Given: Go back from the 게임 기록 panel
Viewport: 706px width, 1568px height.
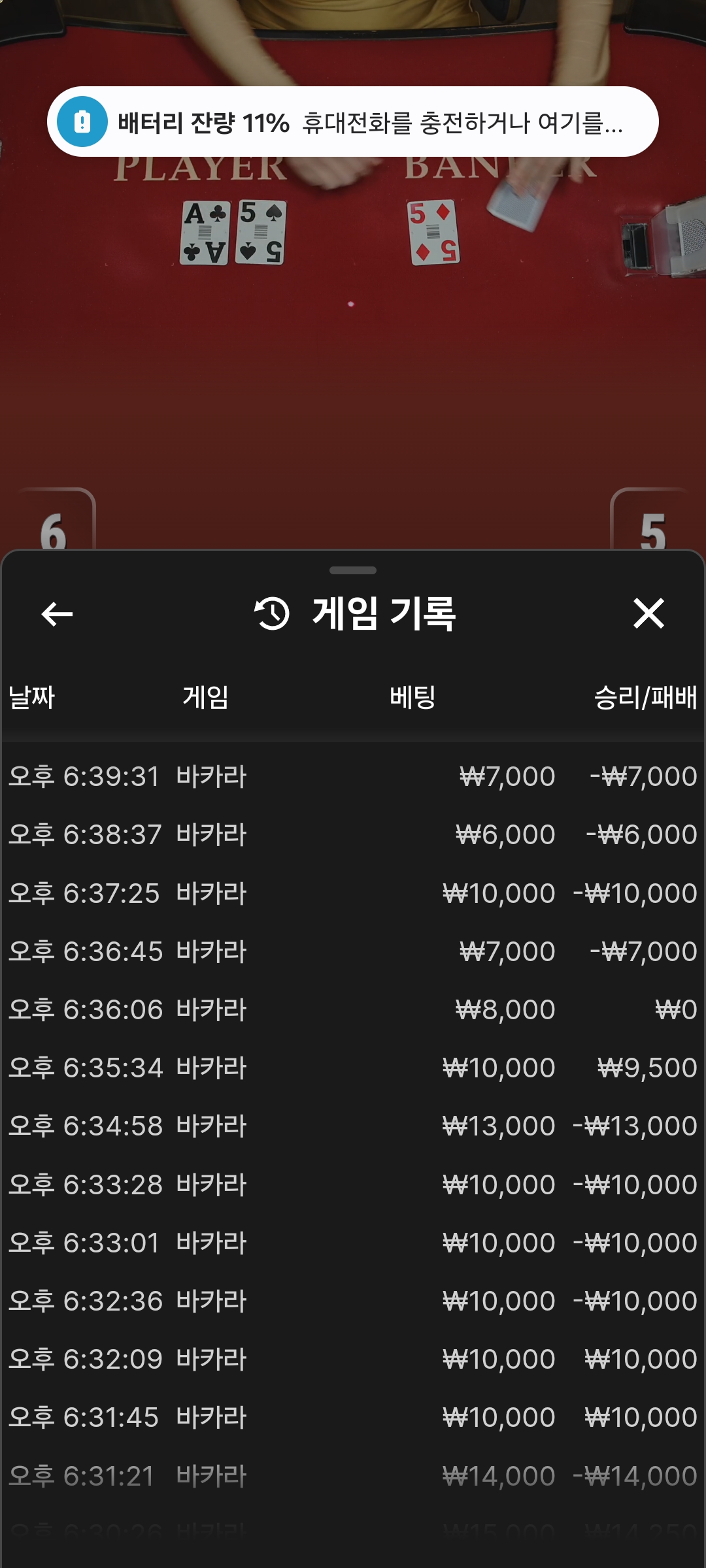Looking at the screenshot, I should (57, 613).
